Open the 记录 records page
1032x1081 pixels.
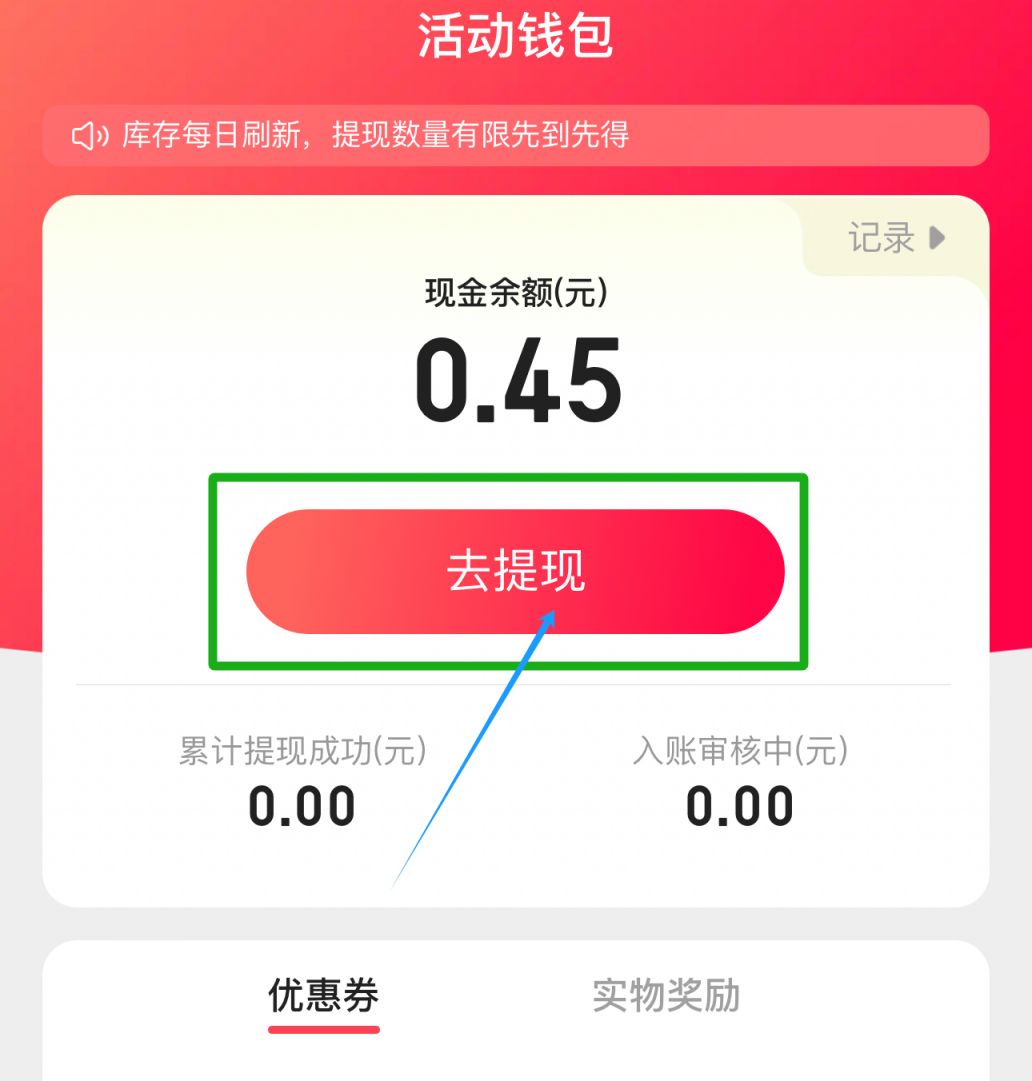(x=895, y=238)
